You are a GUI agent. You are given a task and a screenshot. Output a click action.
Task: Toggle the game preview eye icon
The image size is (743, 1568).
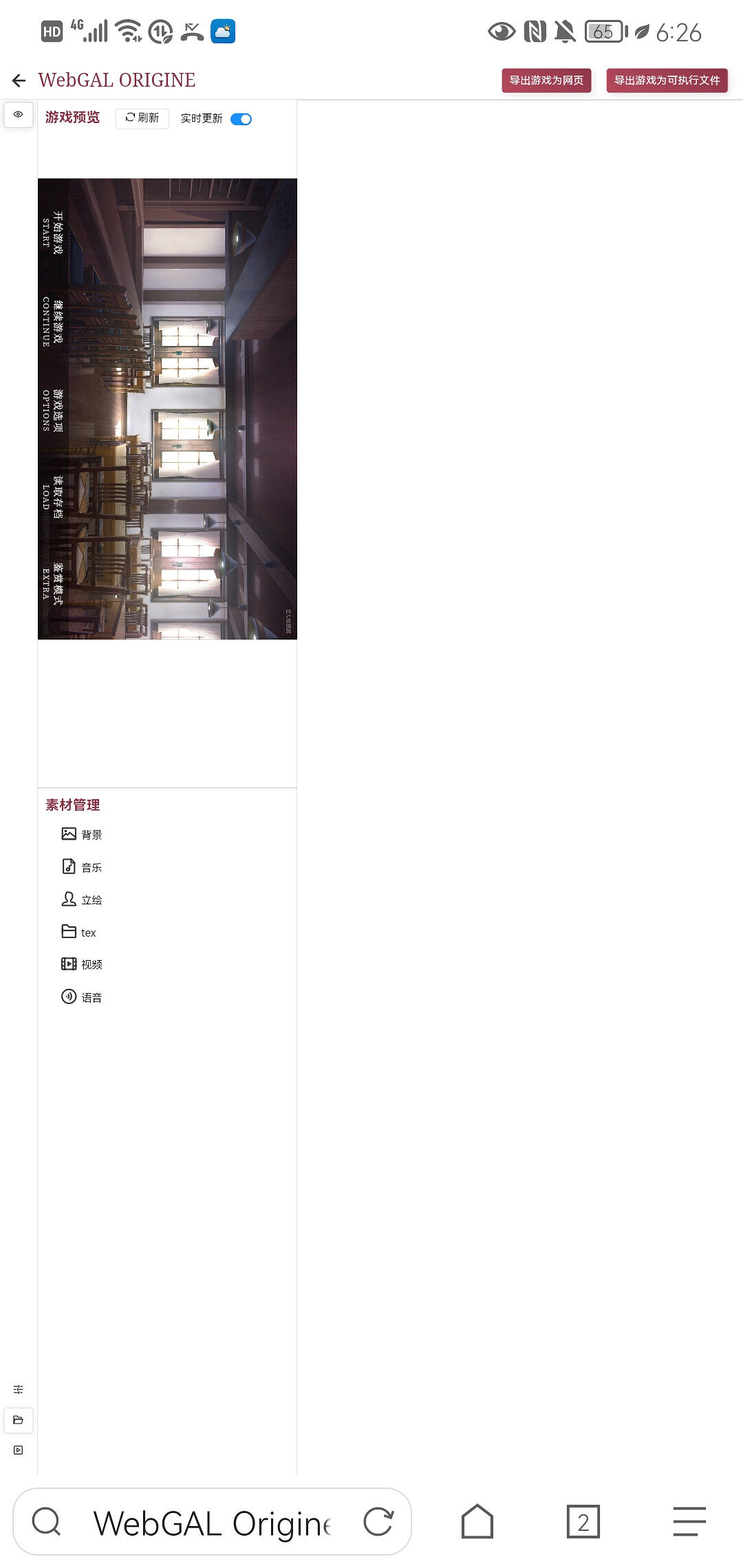coord(19,115)
